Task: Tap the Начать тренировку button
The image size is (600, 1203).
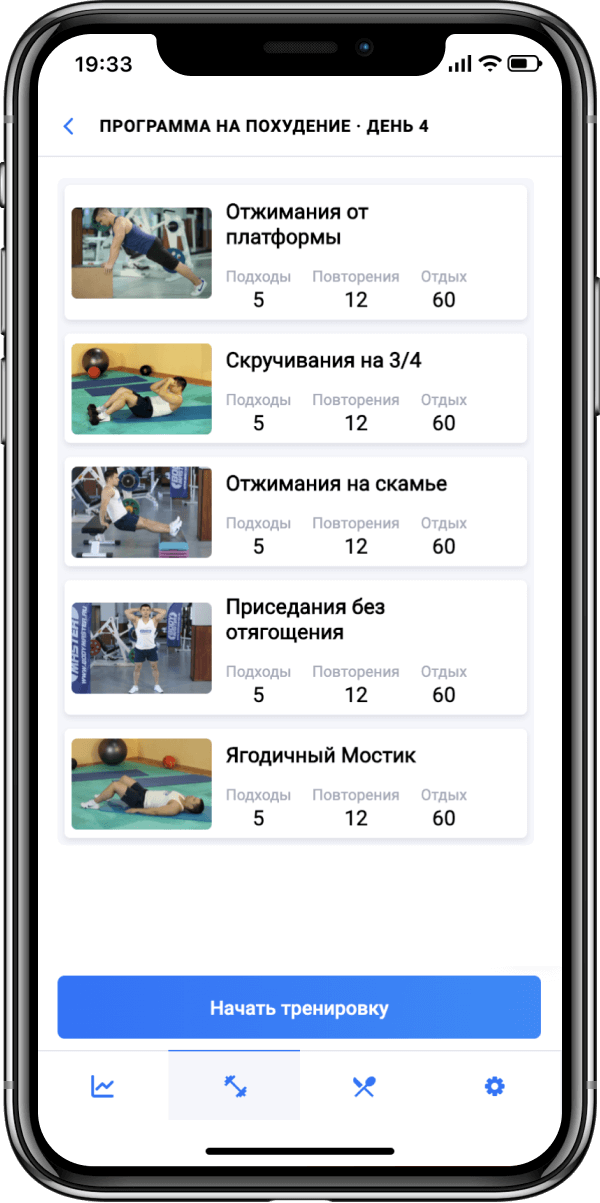Action: (299, 1007)
